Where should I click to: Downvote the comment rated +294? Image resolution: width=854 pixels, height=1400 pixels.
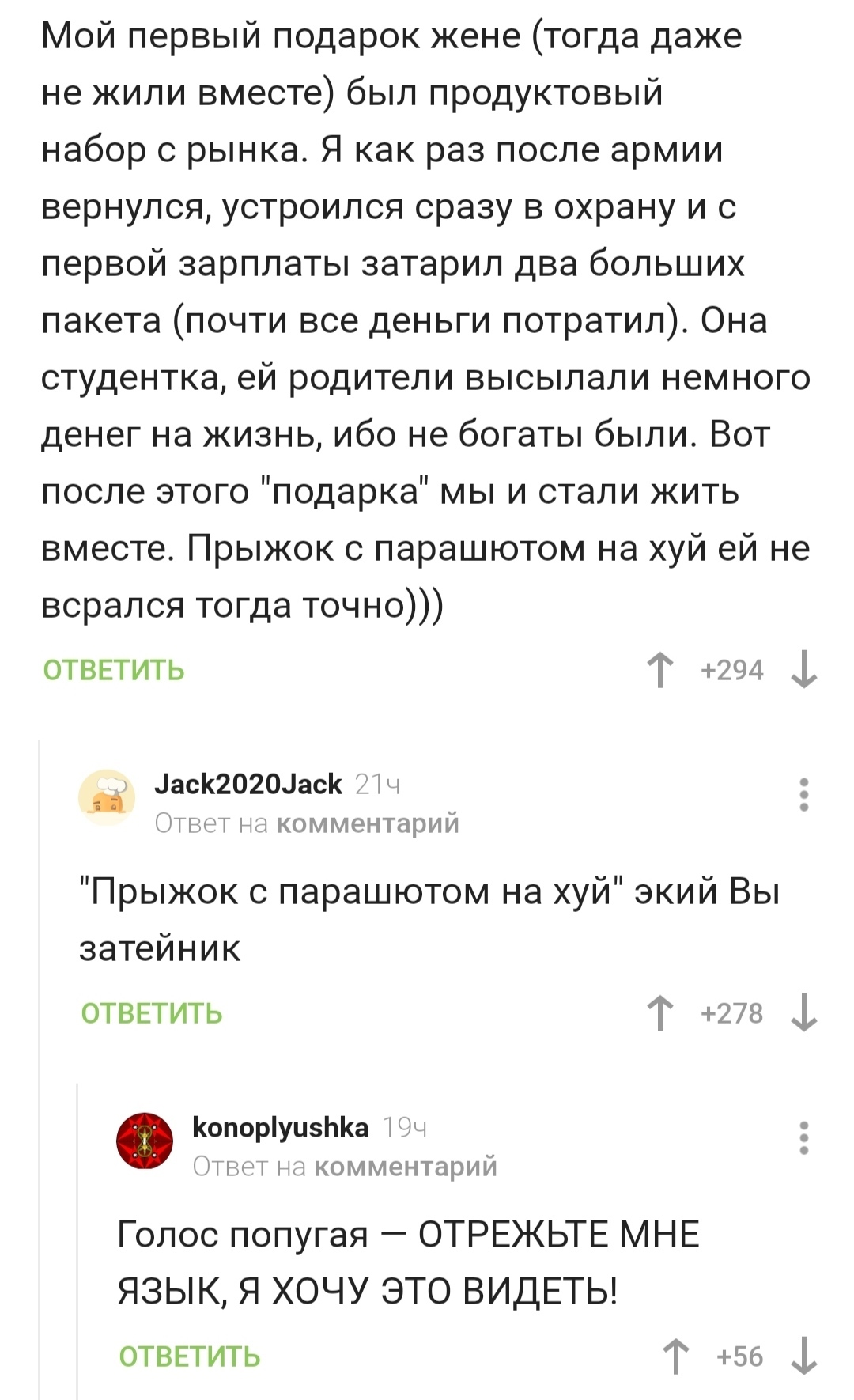click(x=804, y=670)
